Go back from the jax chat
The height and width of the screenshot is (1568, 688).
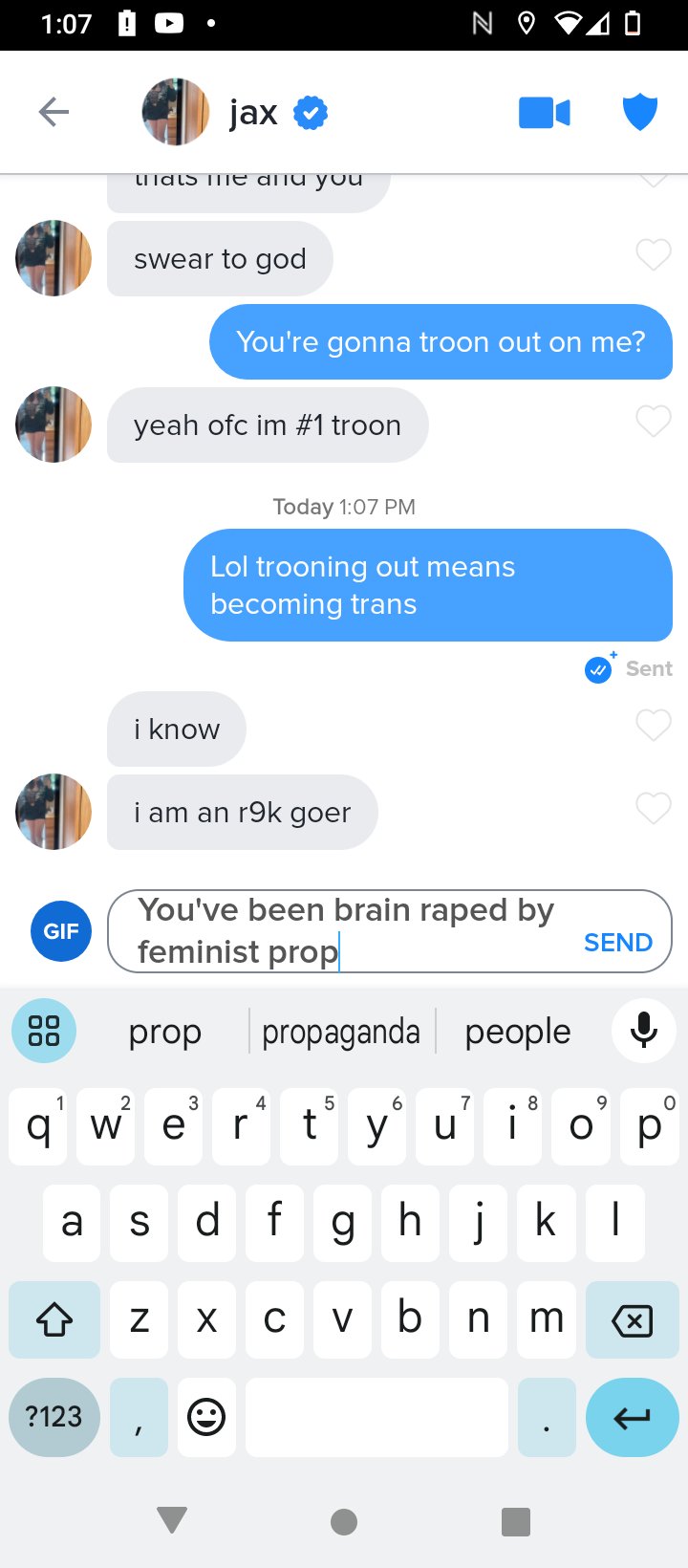54,113
